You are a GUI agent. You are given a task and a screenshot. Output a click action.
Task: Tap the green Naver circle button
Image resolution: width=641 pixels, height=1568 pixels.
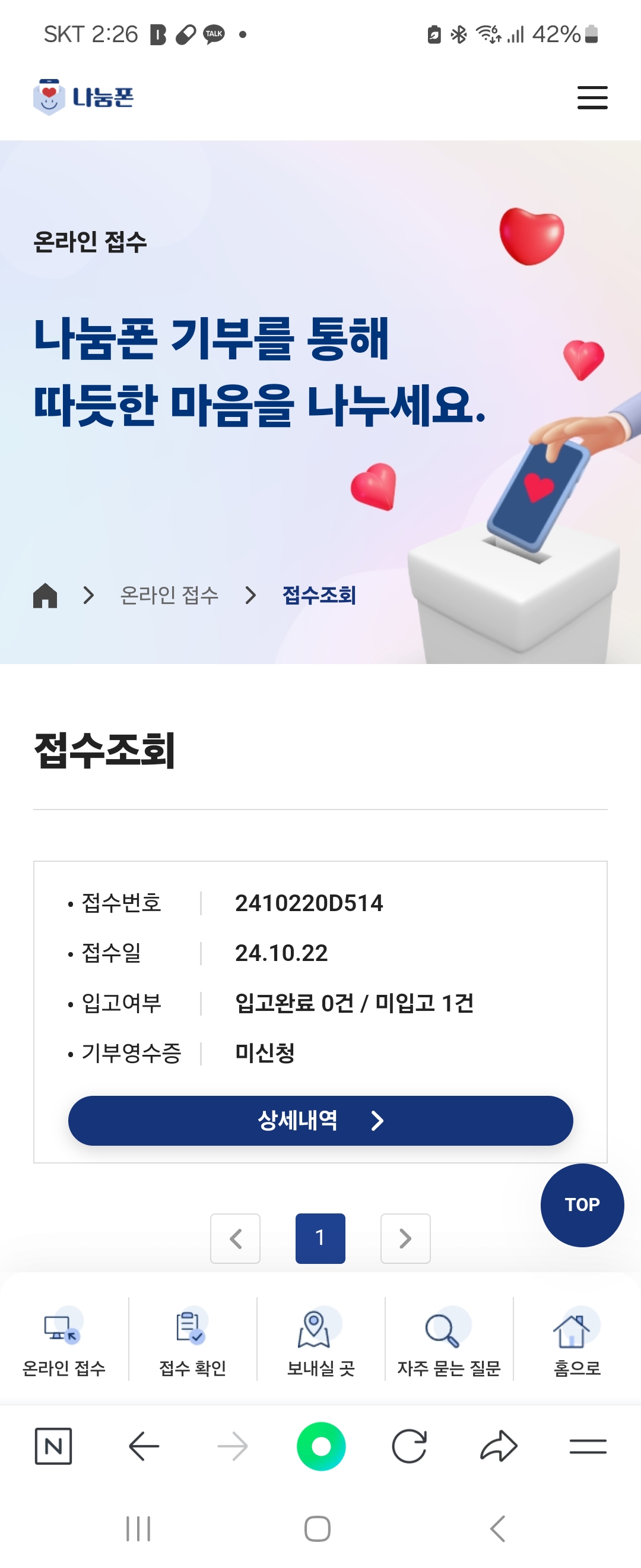321,1446
